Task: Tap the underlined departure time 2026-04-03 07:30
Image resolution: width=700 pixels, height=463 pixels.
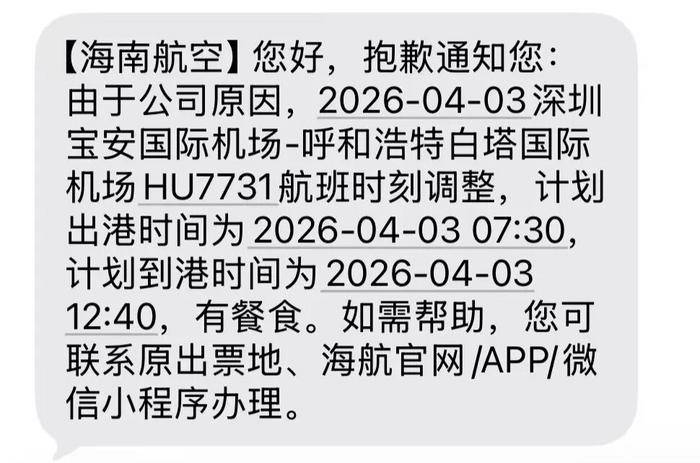Action: pyautogui.click(x=408, y=231)
